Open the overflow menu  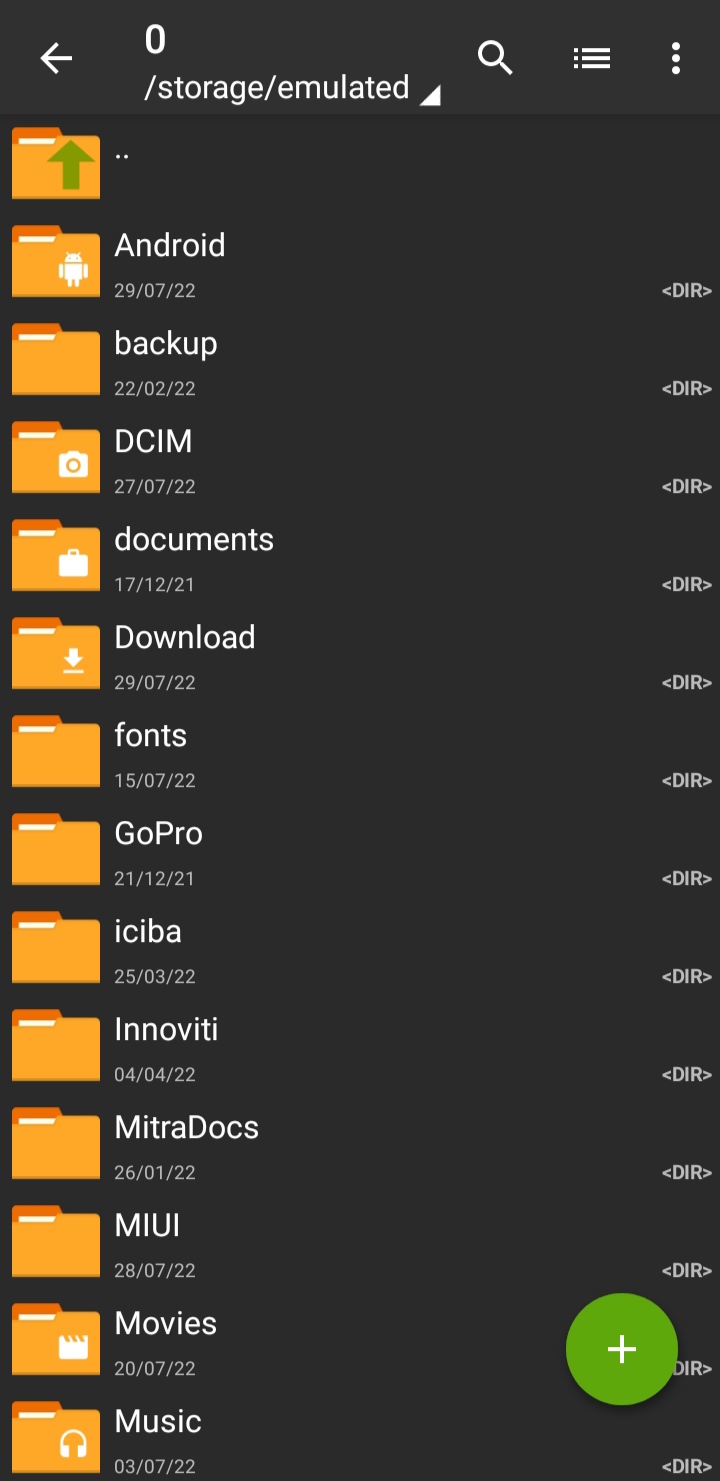[676, 59]
